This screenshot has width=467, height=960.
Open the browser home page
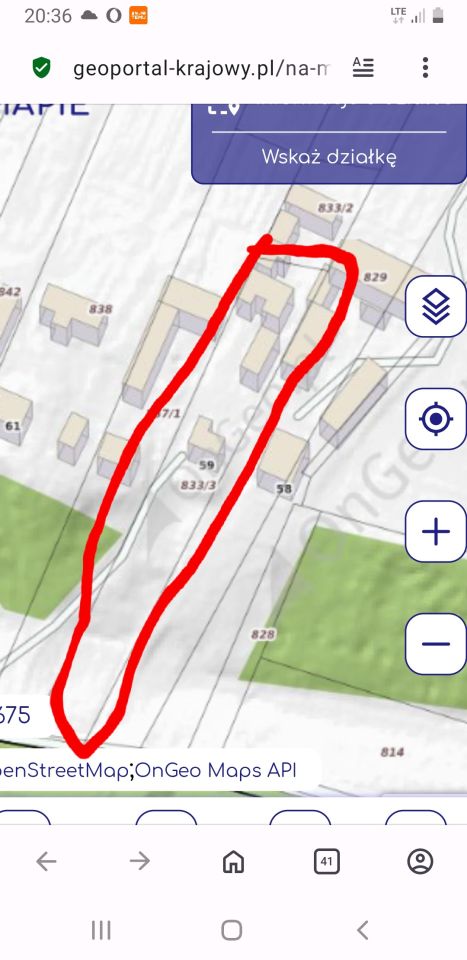233,862
